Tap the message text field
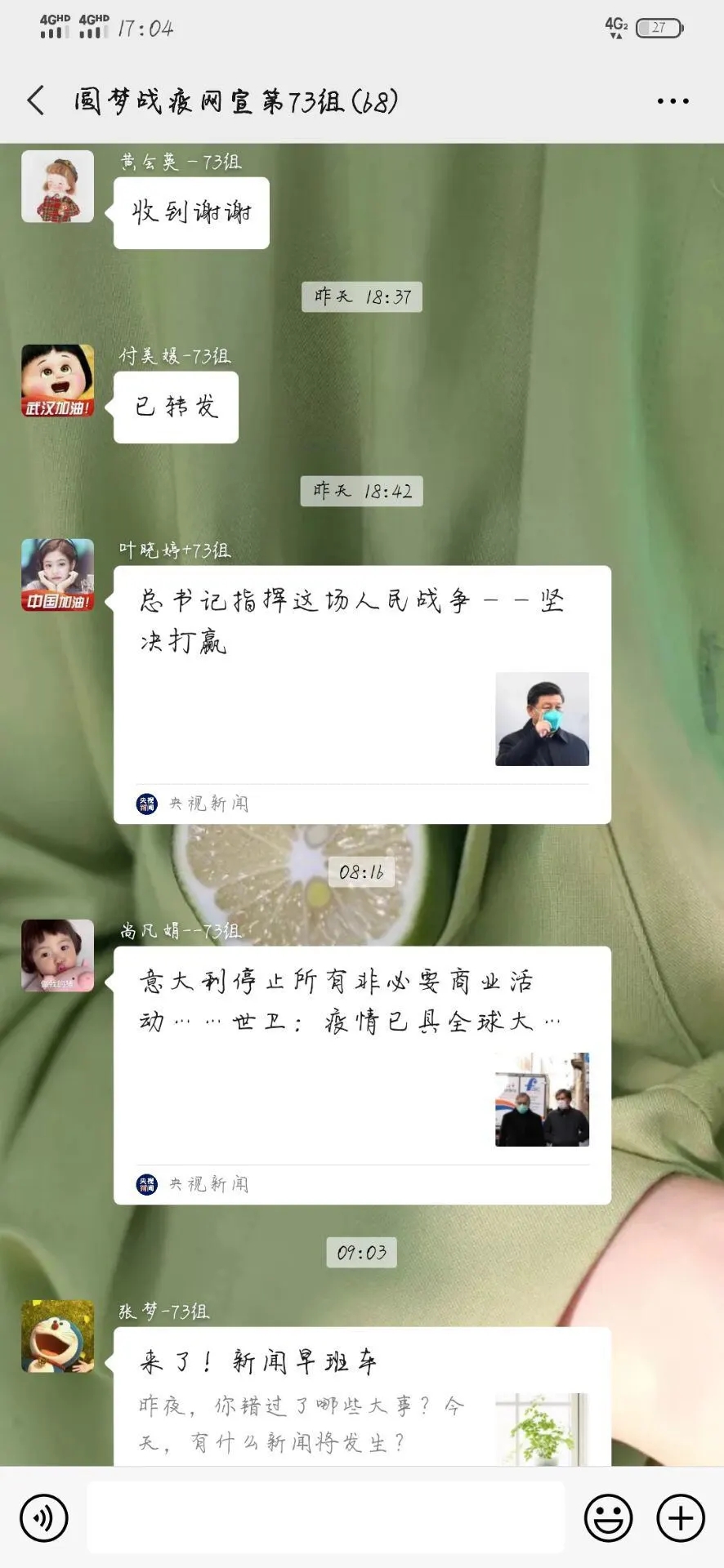Screen dimensions: 724x1568 tap(325, 1517)
